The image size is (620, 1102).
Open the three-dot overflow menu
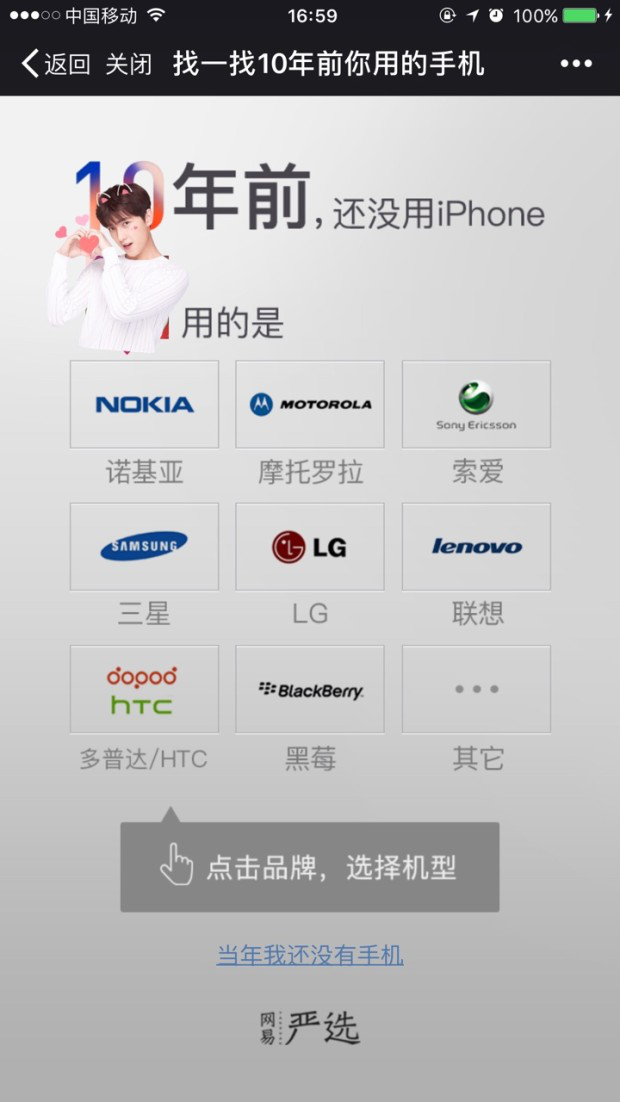click(576, 65)
